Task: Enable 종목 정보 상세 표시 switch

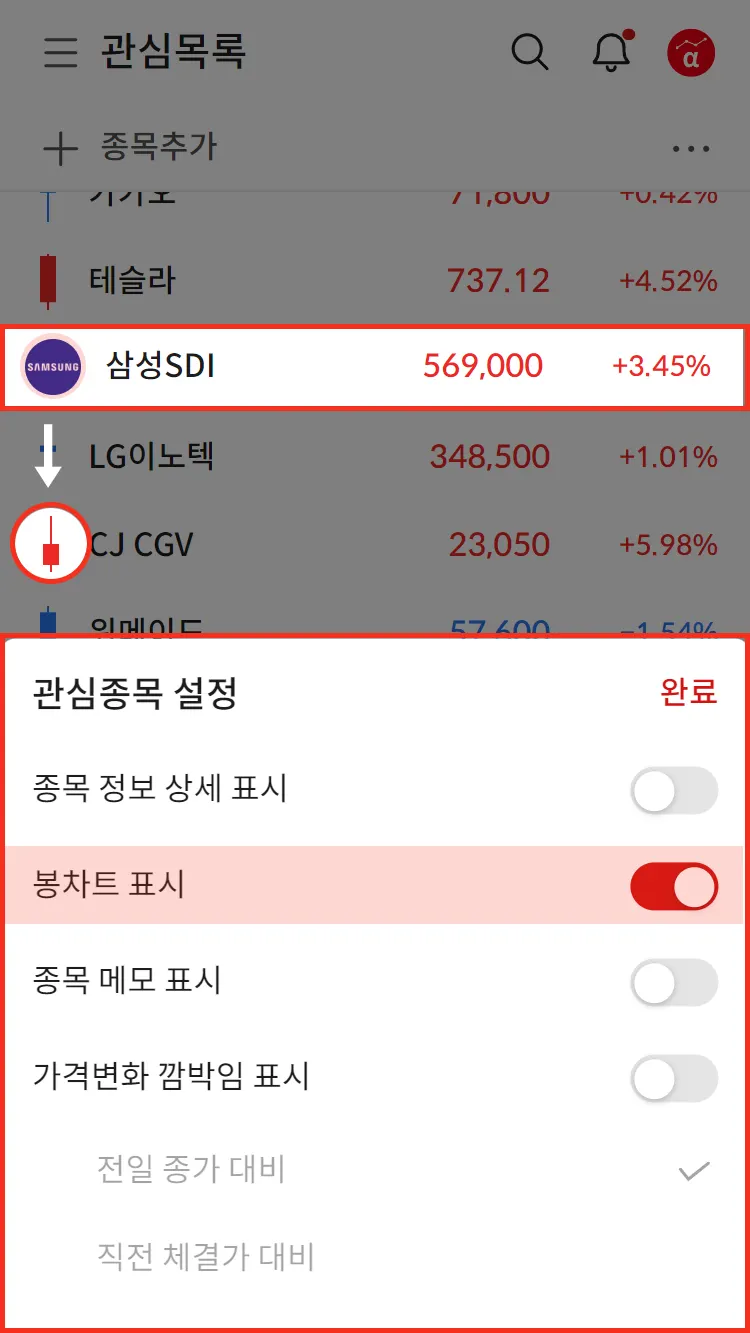Action: [x=674, y=791]
